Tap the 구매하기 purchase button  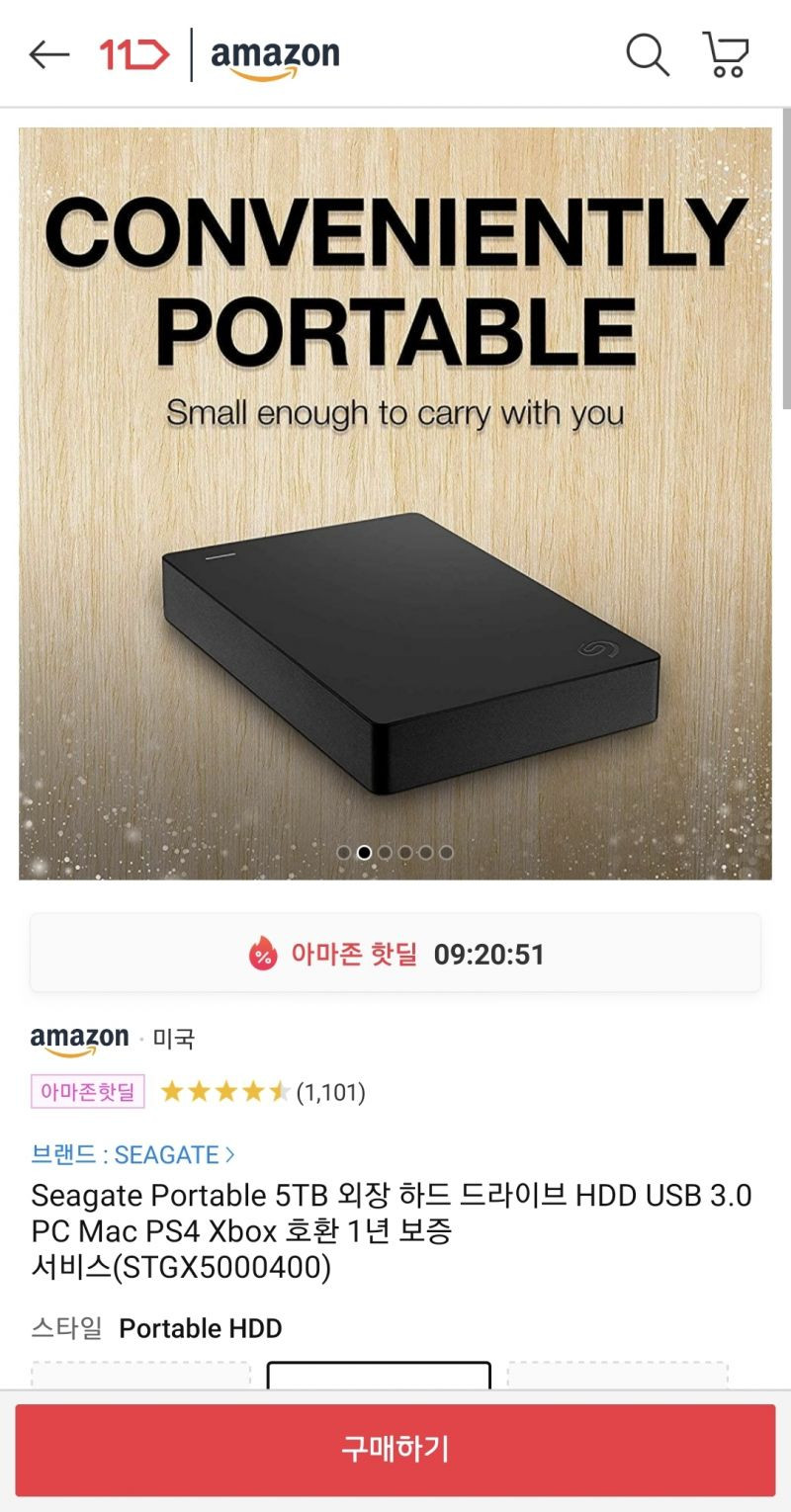(395, 1450)
